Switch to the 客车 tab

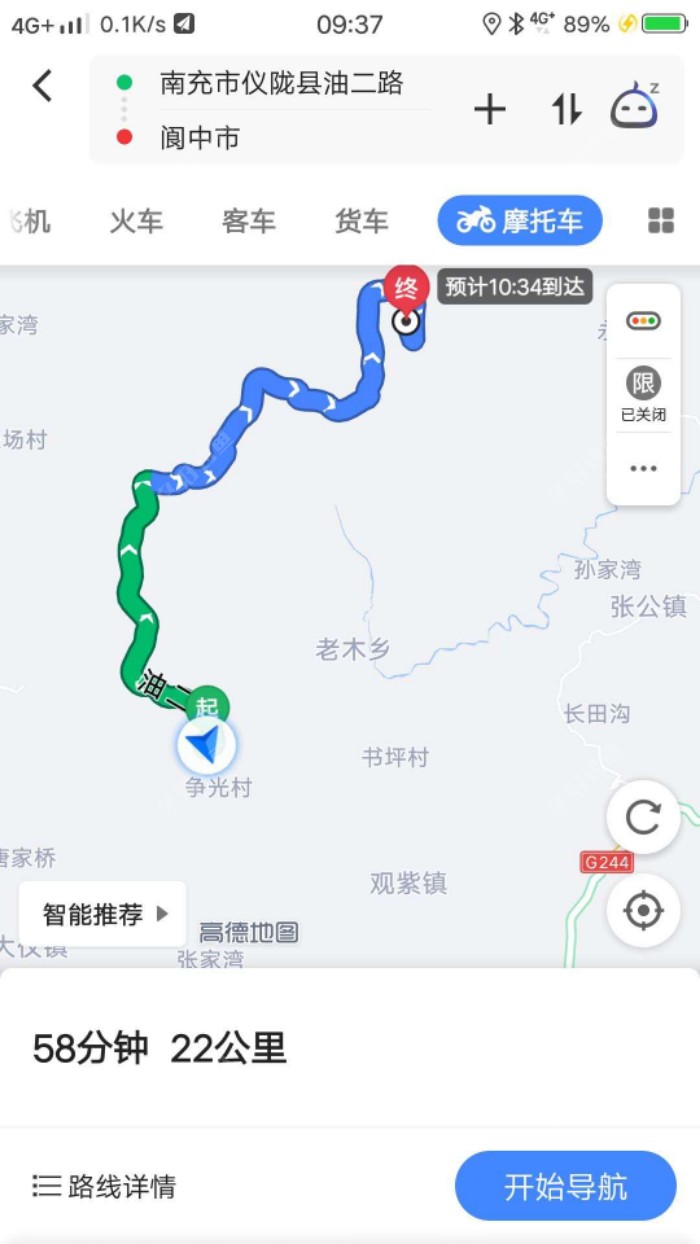[248, 221]
